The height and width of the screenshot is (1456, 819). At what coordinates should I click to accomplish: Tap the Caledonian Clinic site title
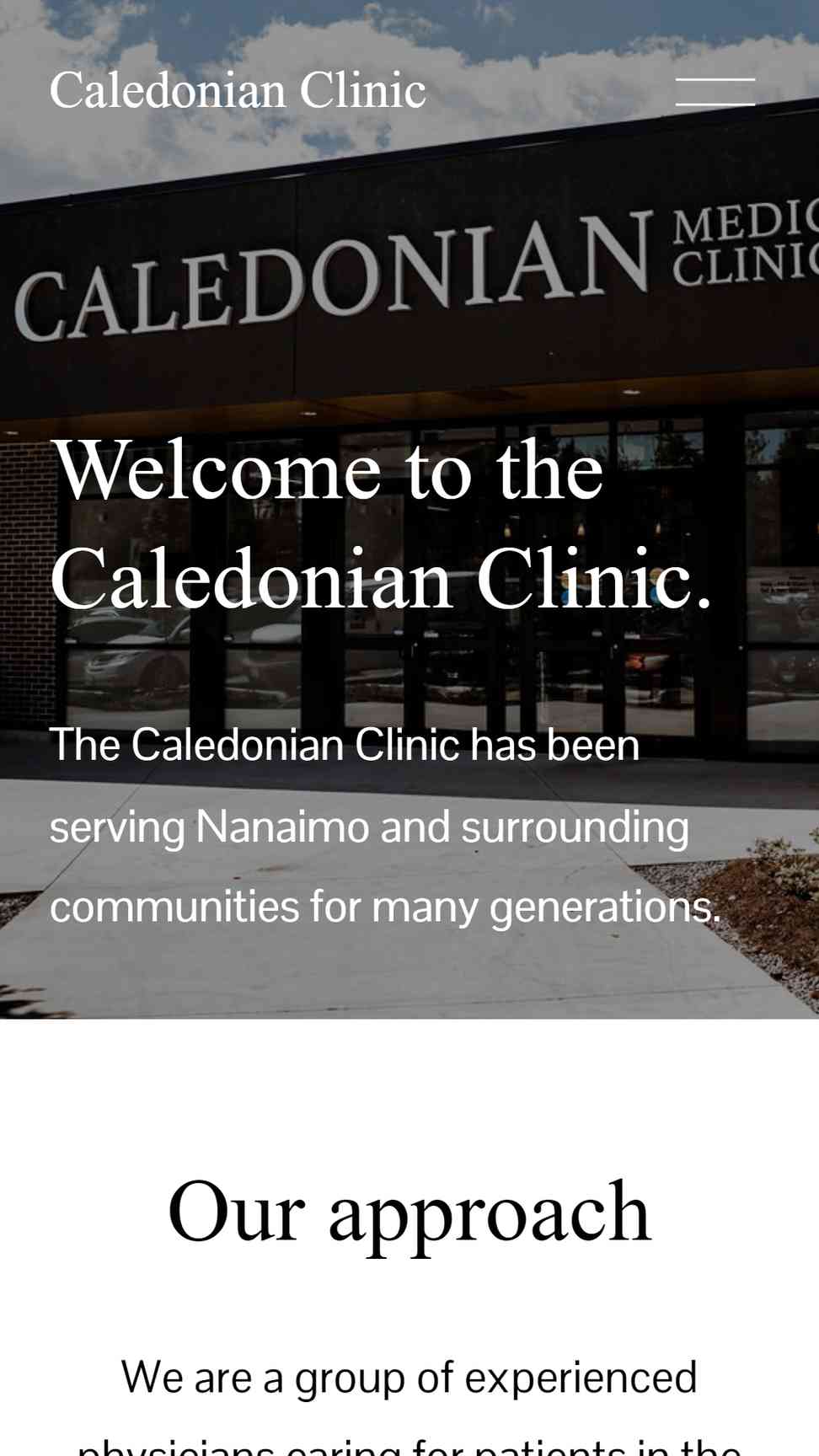click(x=238, y=90)
